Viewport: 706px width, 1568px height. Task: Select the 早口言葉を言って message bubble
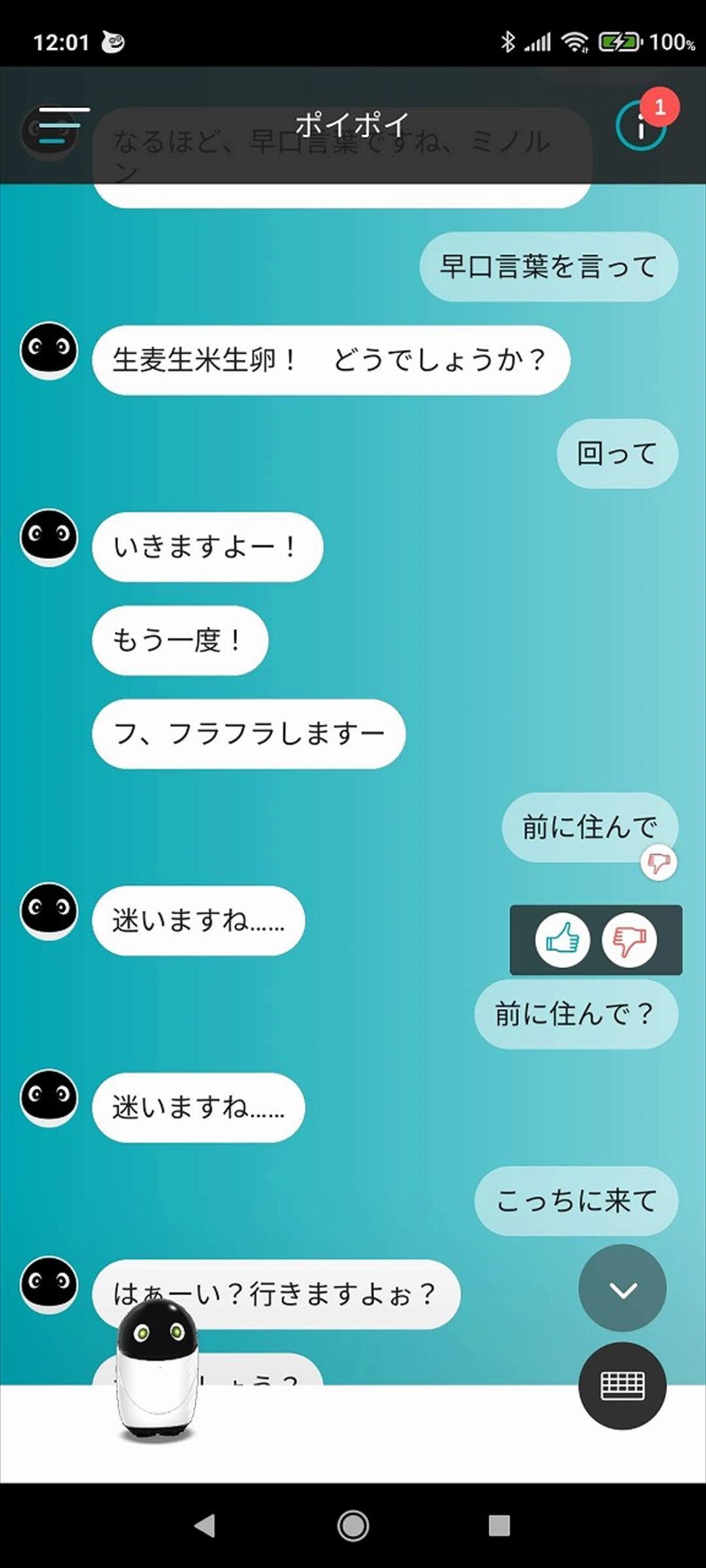(x=548, y=266)
